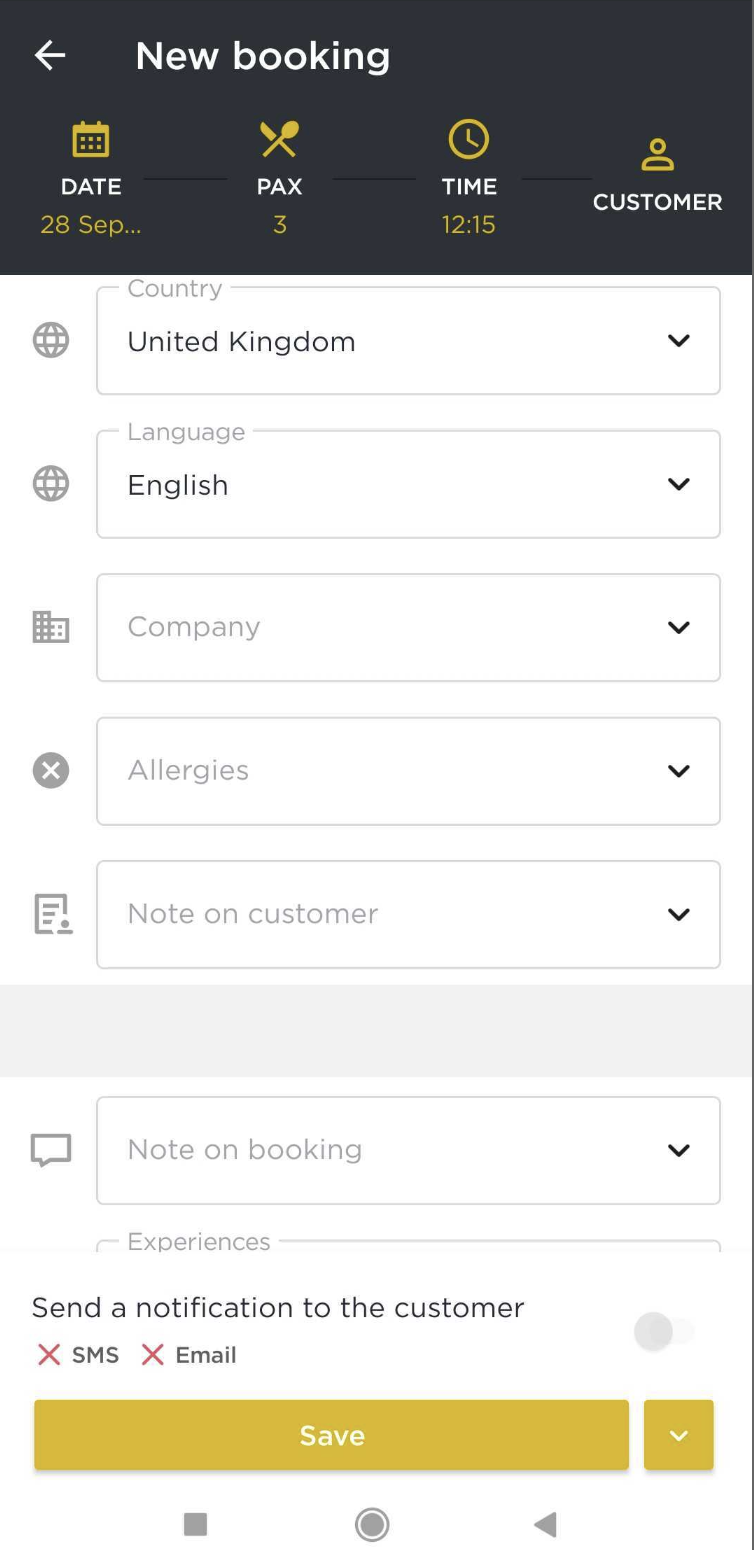This screenshot has width=754, height=1550.
Task: Tap the system home button
Action: pos(372,1524)
